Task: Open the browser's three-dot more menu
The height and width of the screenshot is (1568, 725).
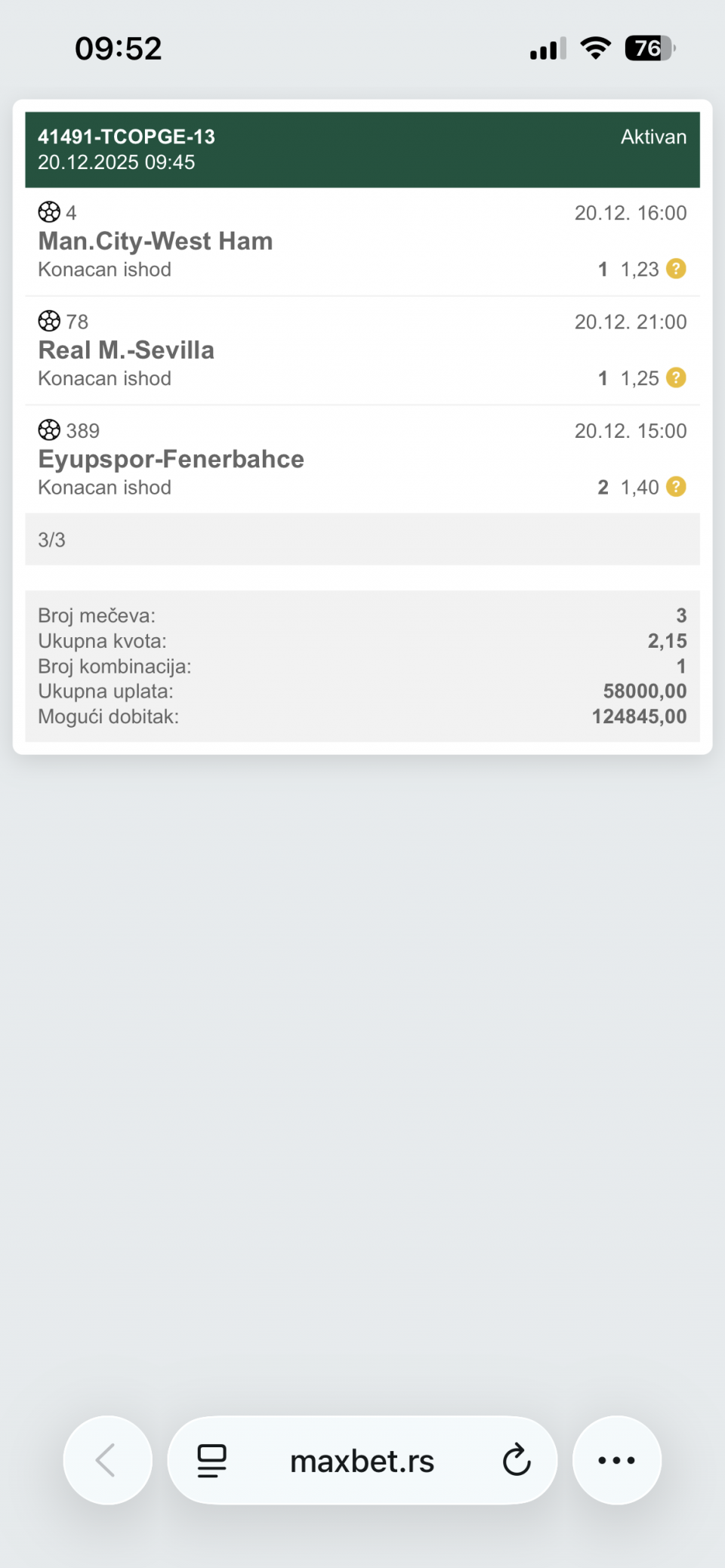Action: [x=616, y=1460]
